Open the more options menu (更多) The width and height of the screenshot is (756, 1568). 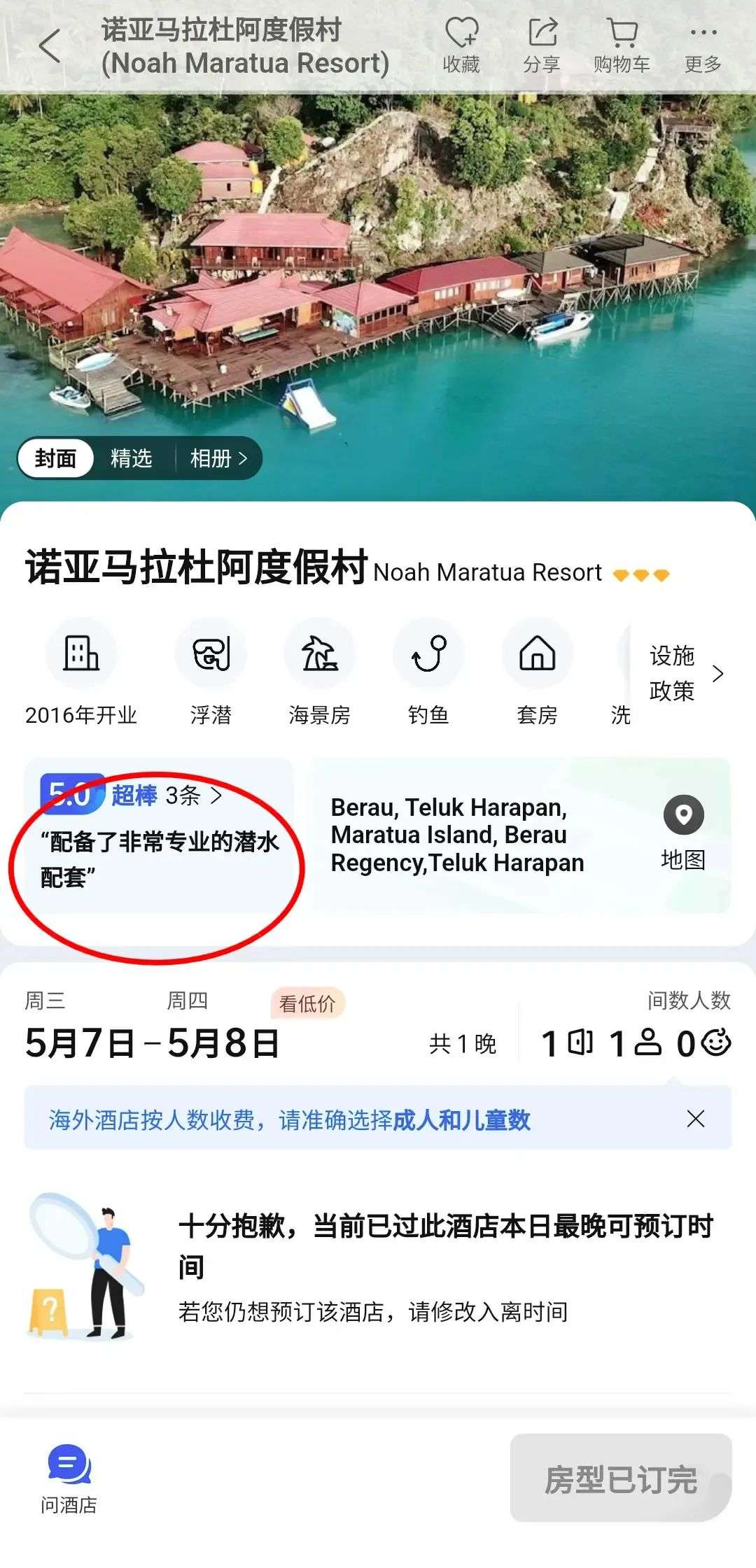(x=703, y=46)
